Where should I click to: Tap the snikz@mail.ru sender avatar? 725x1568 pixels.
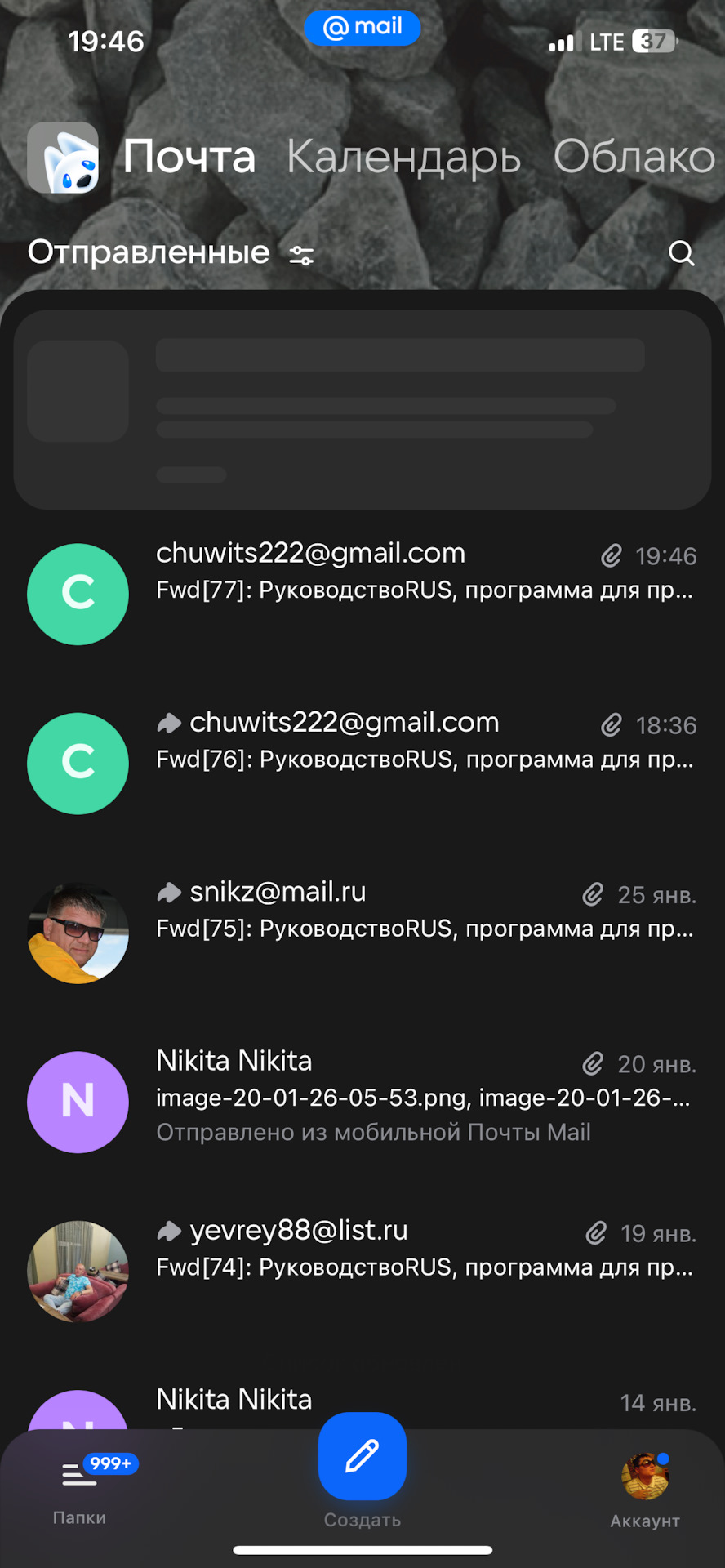point(78,933)
